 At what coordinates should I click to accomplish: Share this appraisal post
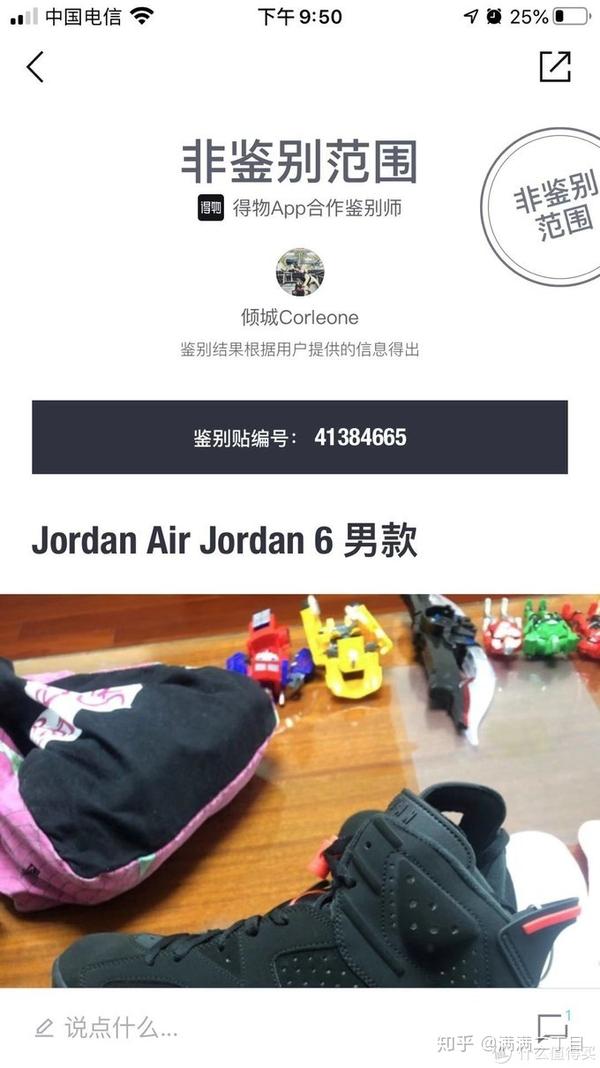pyautogui.click(x=554, y=66)
